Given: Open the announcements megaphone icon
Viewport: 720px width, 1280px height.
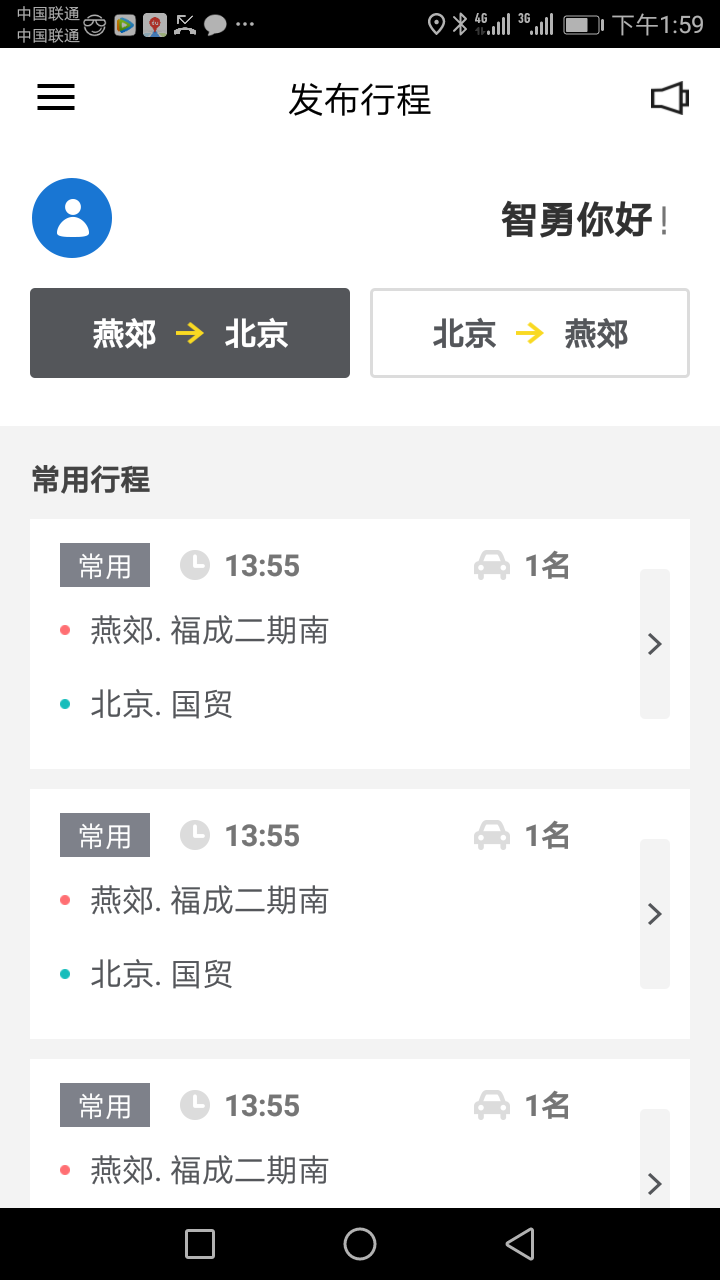Looking at the screenshot, I should tap(669, 98).
